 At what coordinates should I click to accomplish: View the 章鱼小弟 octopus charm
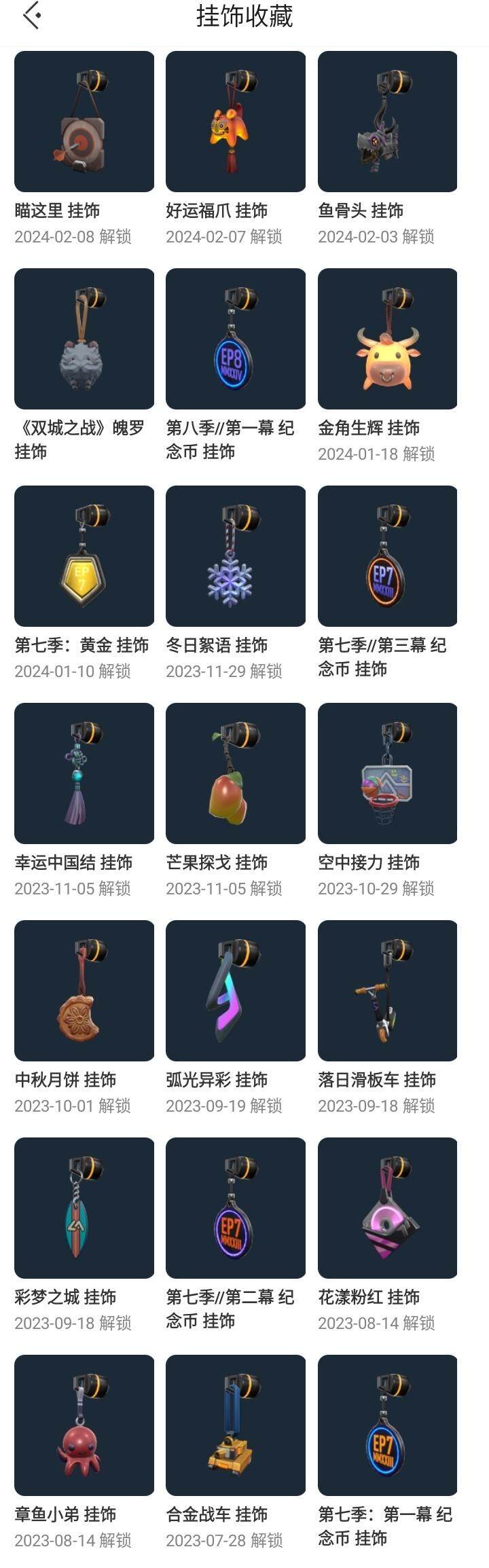click(84, 1425)
